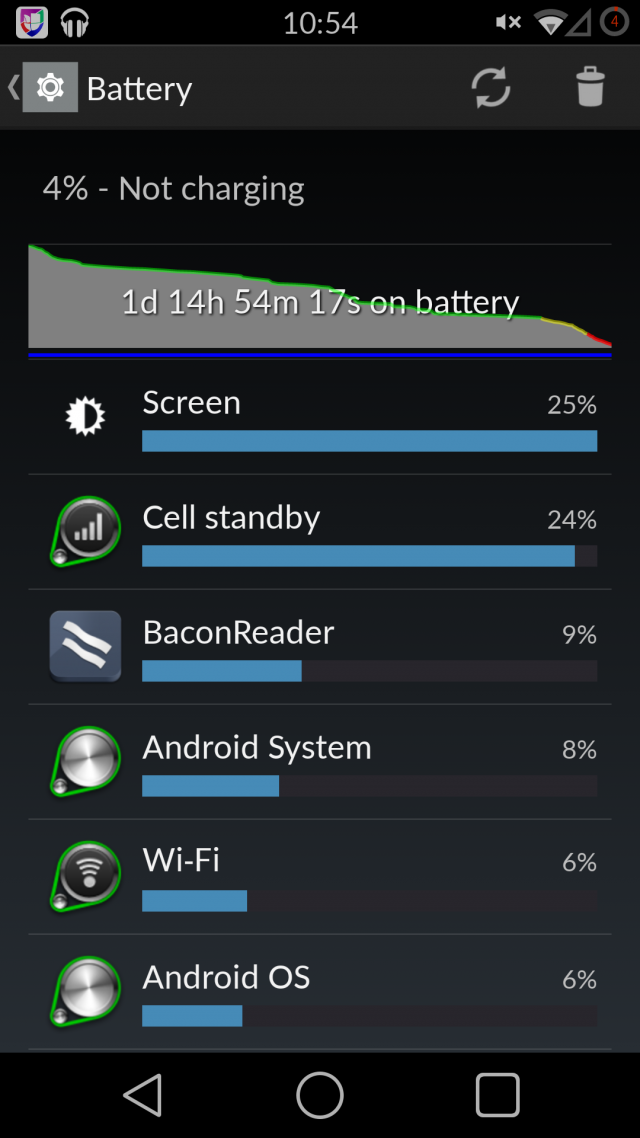View Android OS usage details
The height and width of the screenshot is (1138, 640).
pos(320,991)
